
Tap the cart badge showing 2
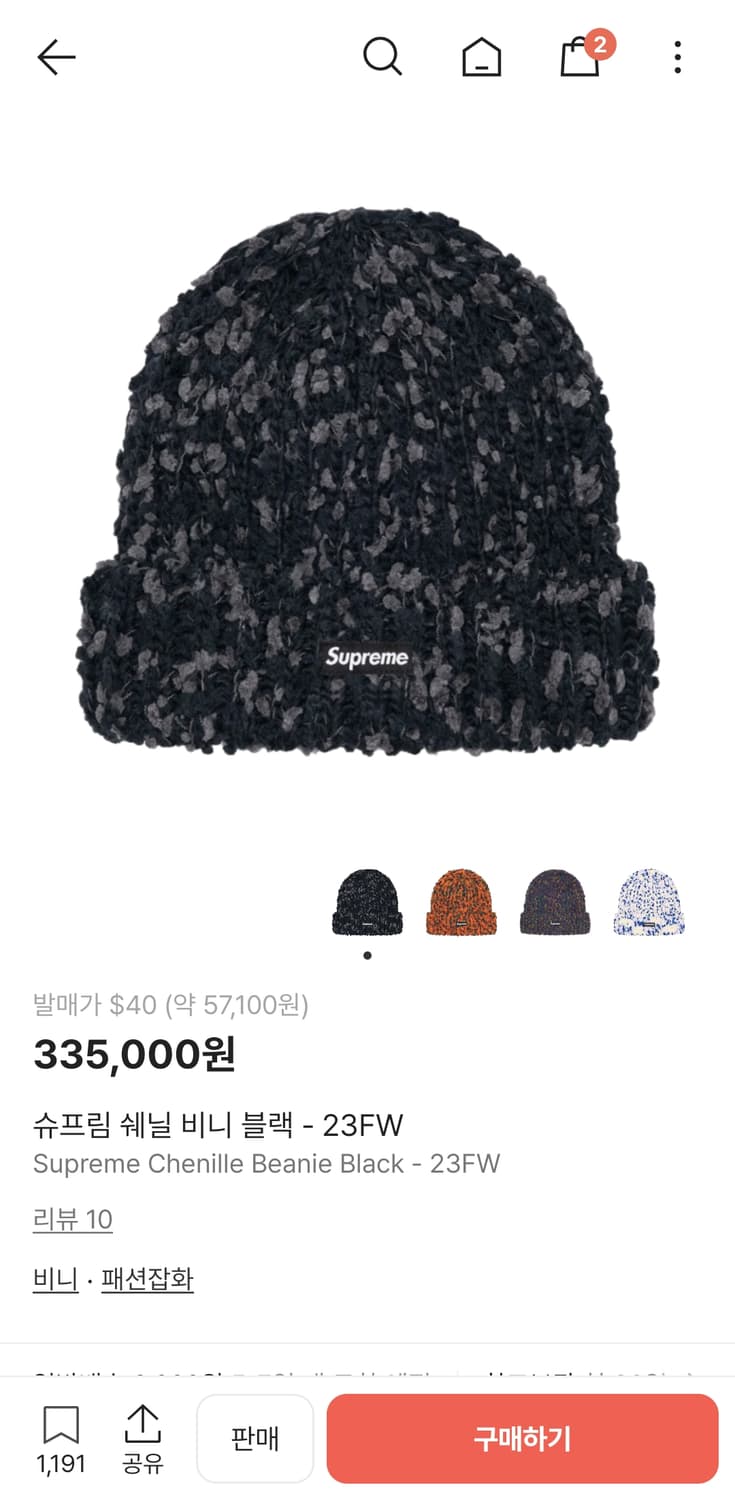[x=600, y=38]
